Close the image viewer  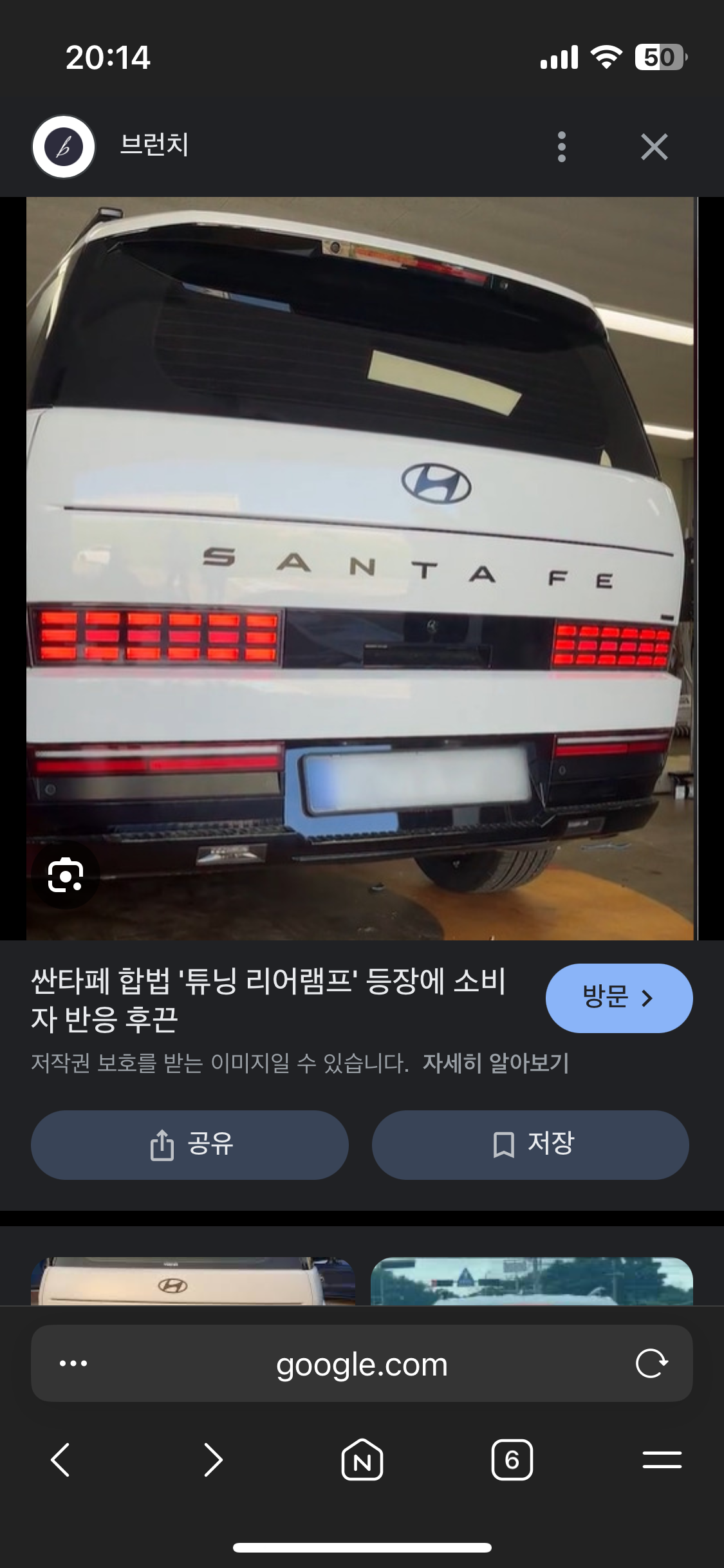[x=654, y=147]
